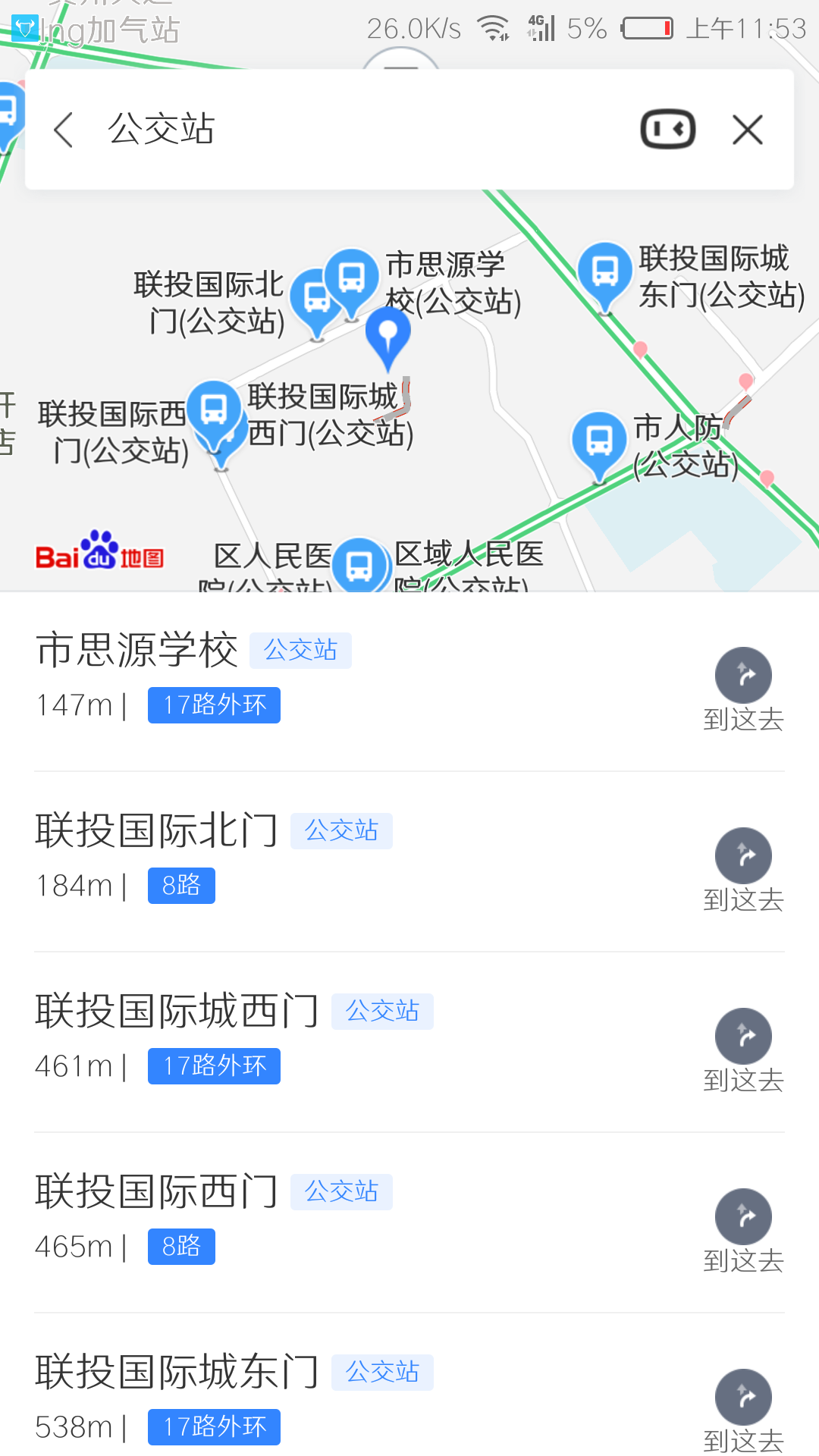Tap 联投国际西门 marker on the map
The image size is (819, 1456).
[213, 409]
